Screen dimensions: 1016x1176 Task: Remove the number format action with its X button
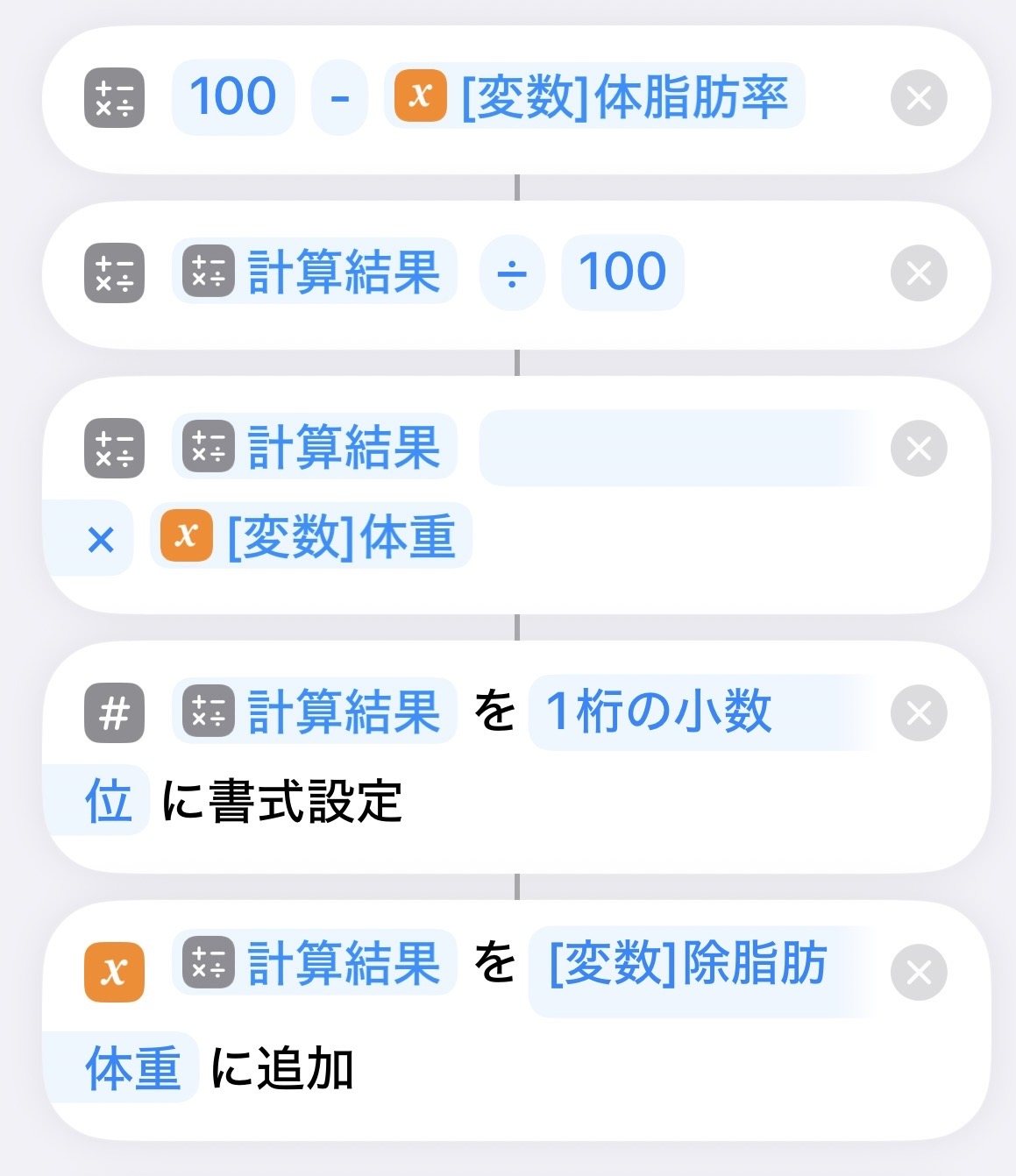pyautogui.click(x=919, y=712)
